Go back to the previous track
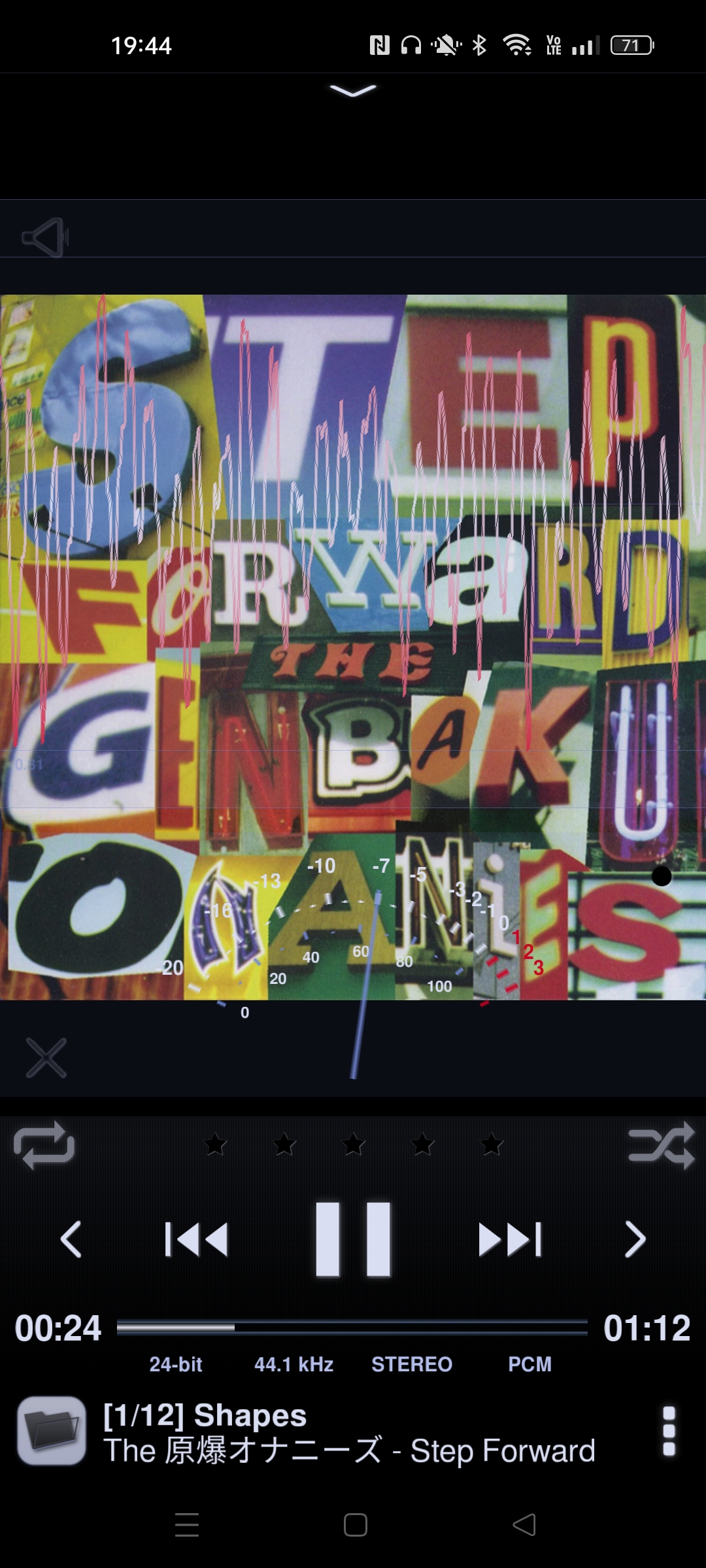This screenshot has height=1568, width=706. click(196, 1239)
